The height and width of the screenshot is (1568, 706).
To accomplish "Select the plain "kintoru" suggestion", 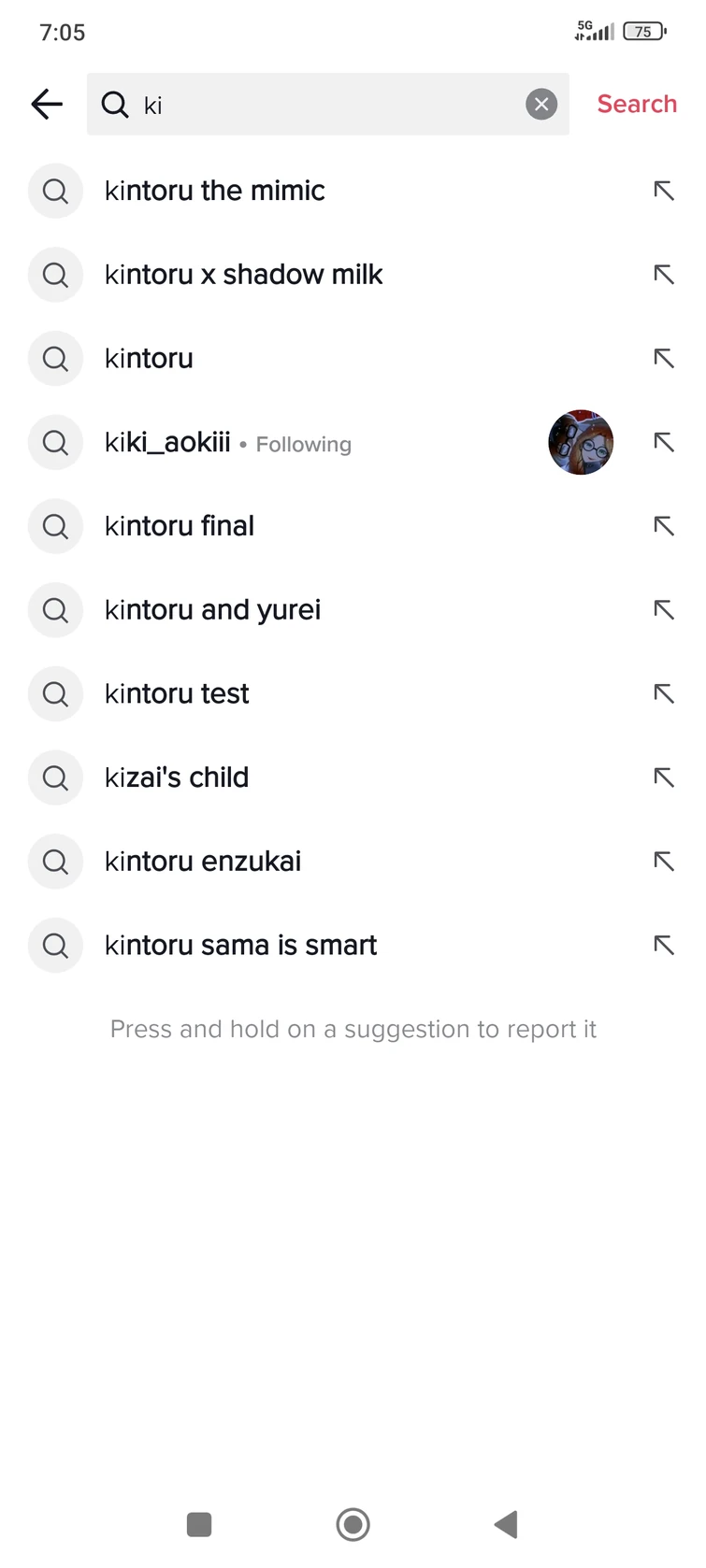I will [x=149, y=358].
